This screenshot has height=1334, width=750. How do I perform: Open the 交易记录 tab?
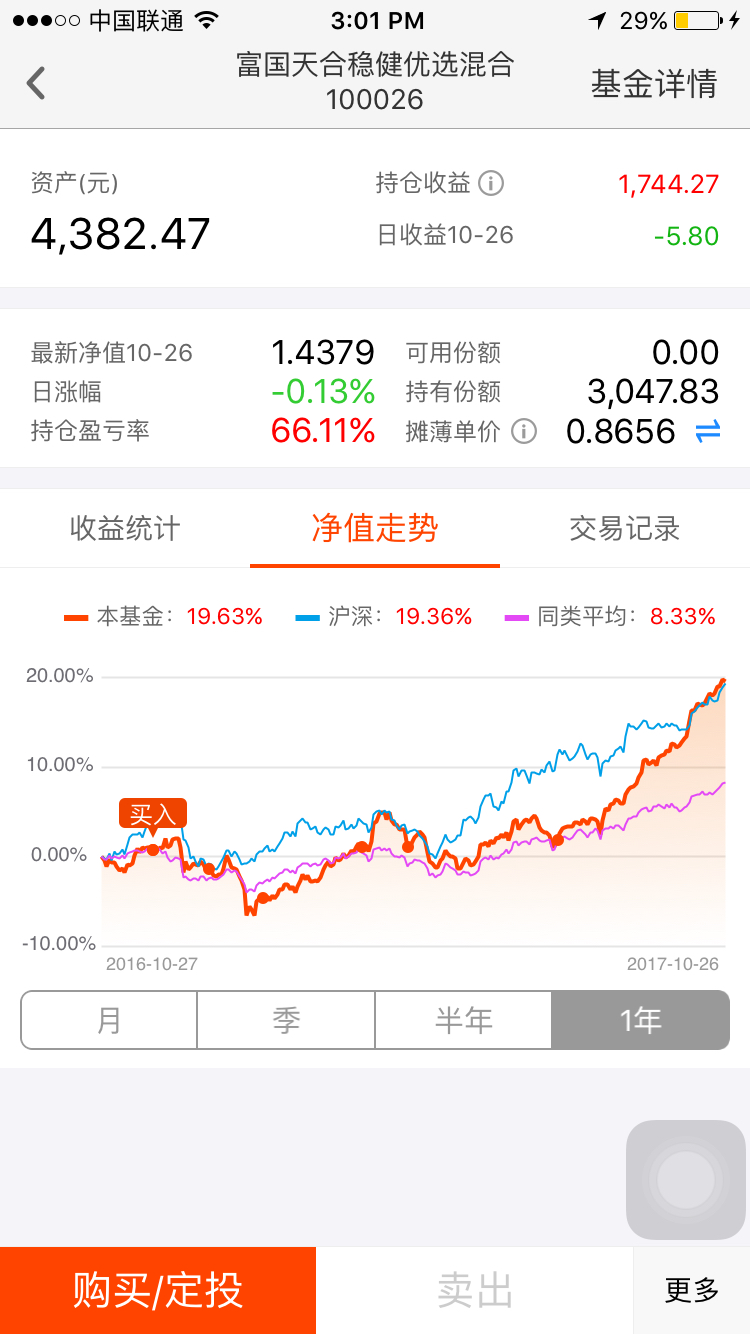[x=625, y=528]
